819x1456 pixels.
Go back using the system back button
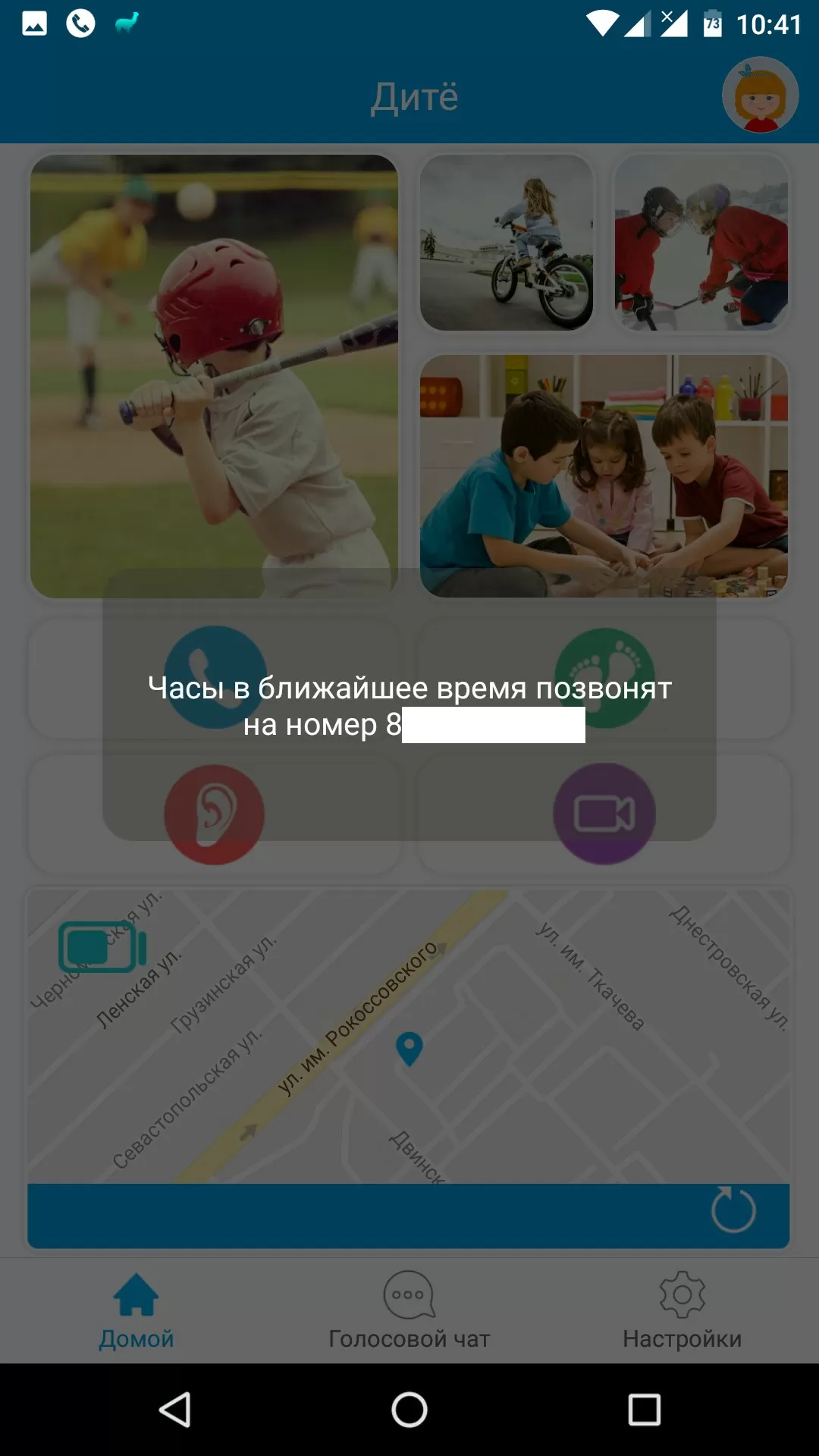[x=175, y=1410]
